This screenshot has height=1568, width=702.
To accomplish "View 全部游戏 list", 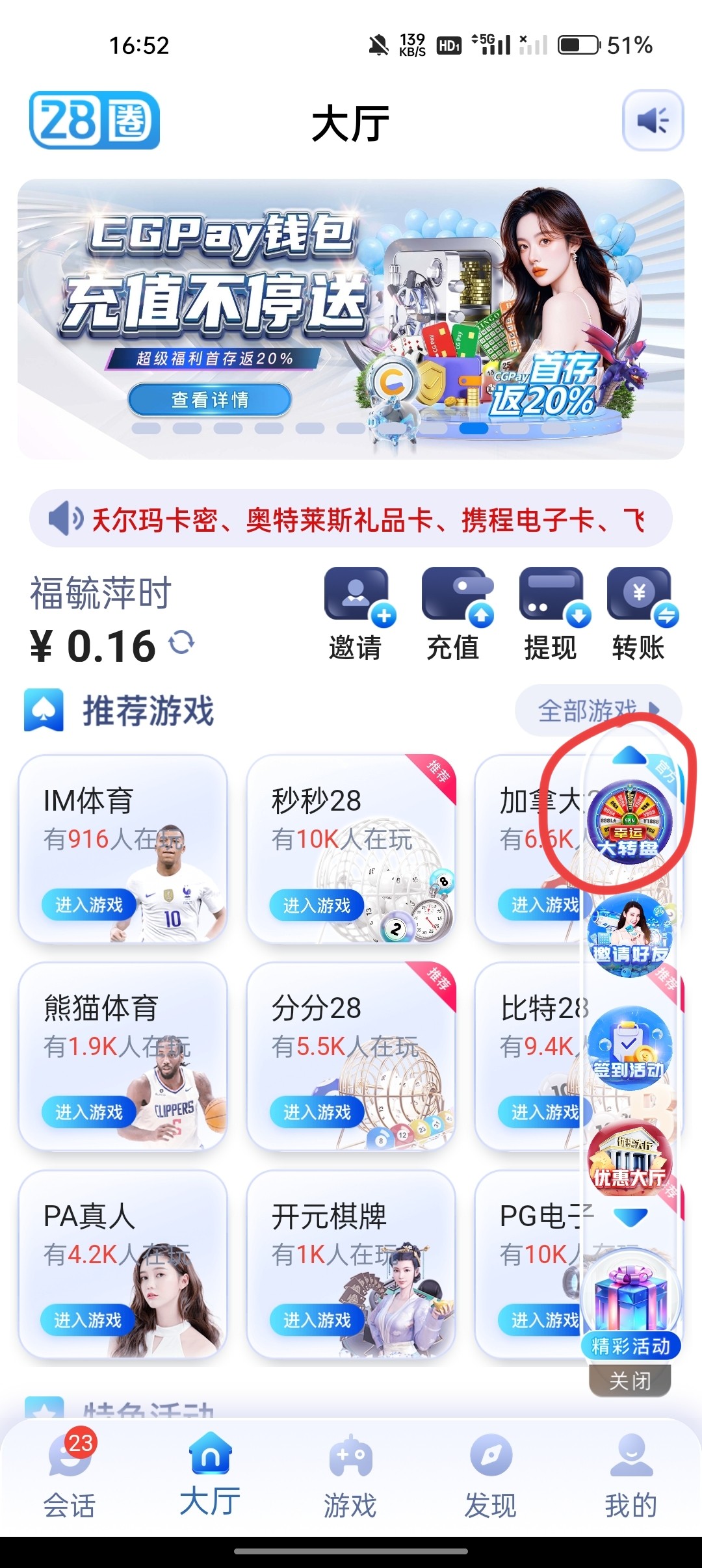I will tap(597, 711).
